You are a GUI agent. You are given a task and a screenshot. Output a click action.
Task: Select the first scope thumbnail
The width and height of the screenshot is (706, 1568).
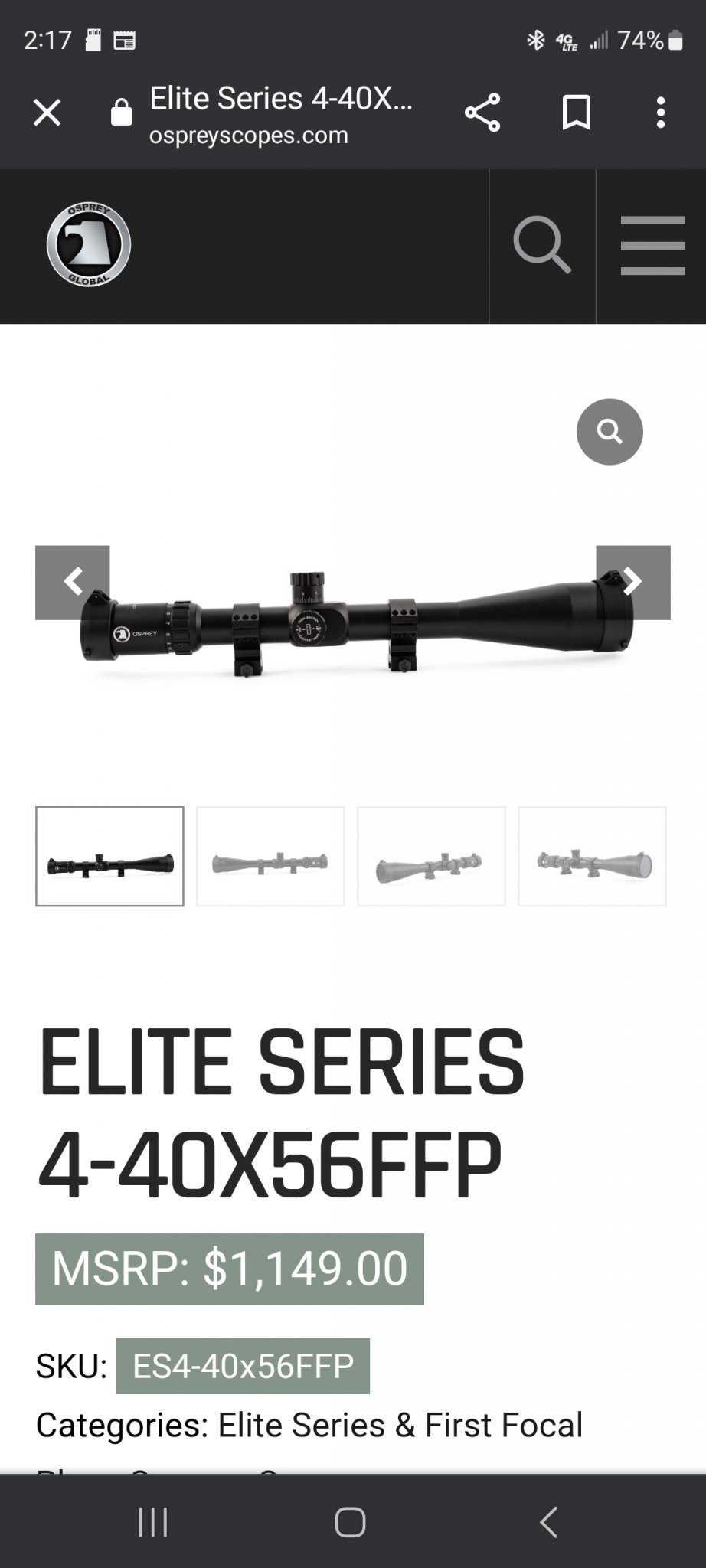coord(109,856)
